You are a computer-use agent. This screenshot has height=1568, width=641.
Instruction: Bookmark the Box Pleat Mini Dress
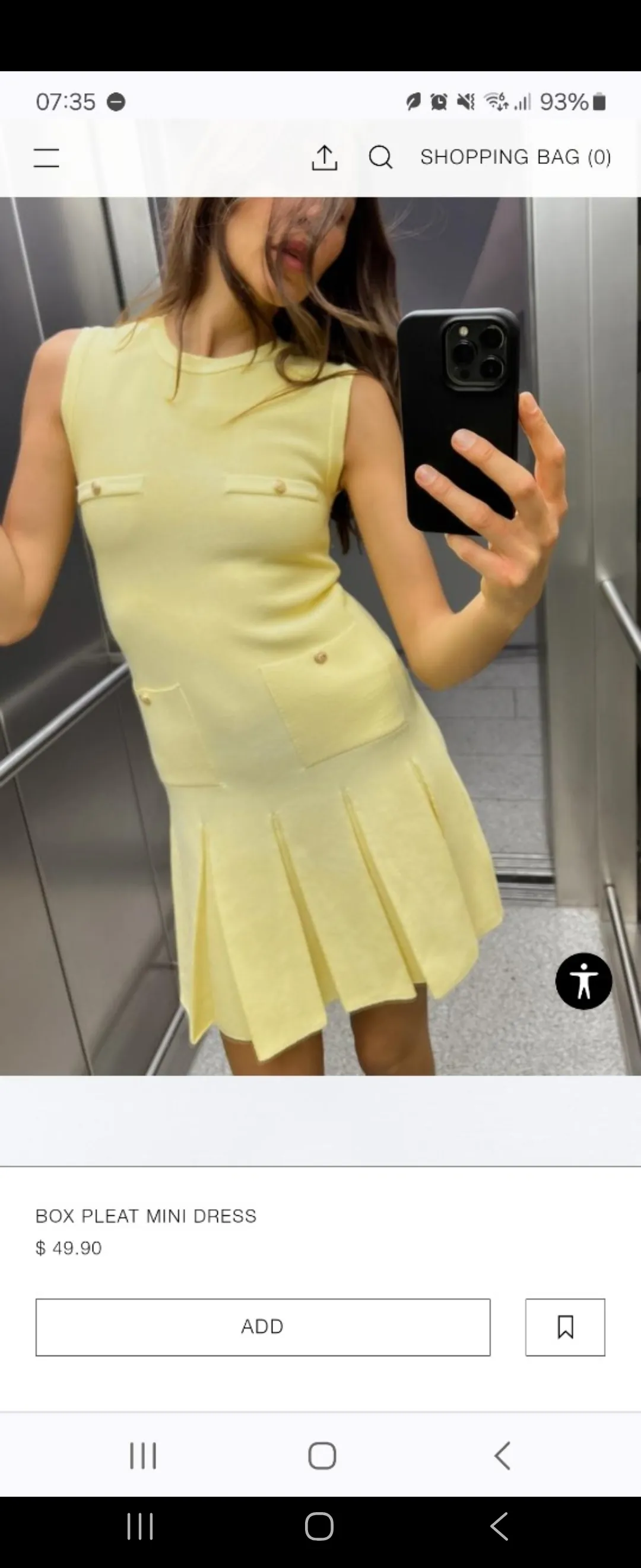(x=565, y=1327)
